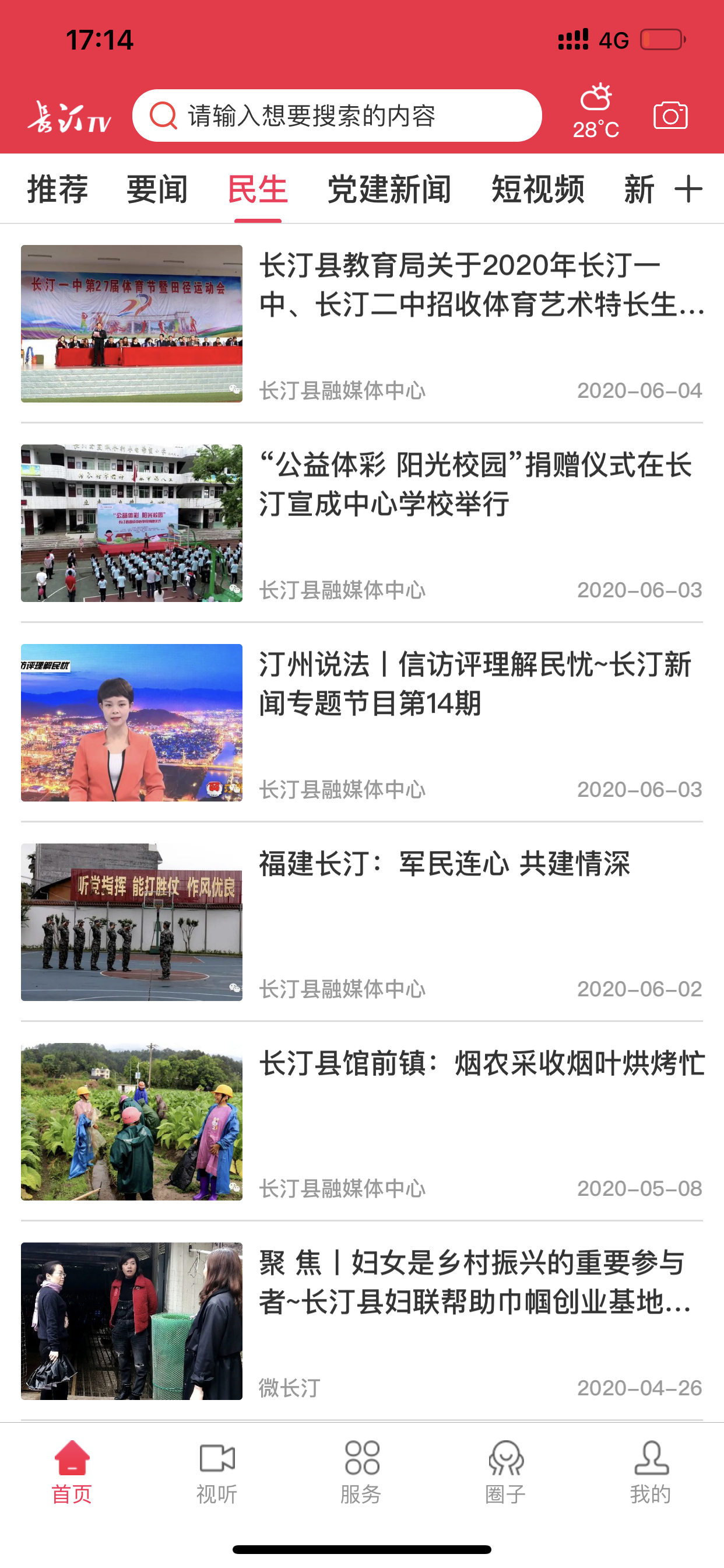Switch to the 要闻 tab
This screenshot has width=724, height=1568.
(x=157, y=188)
